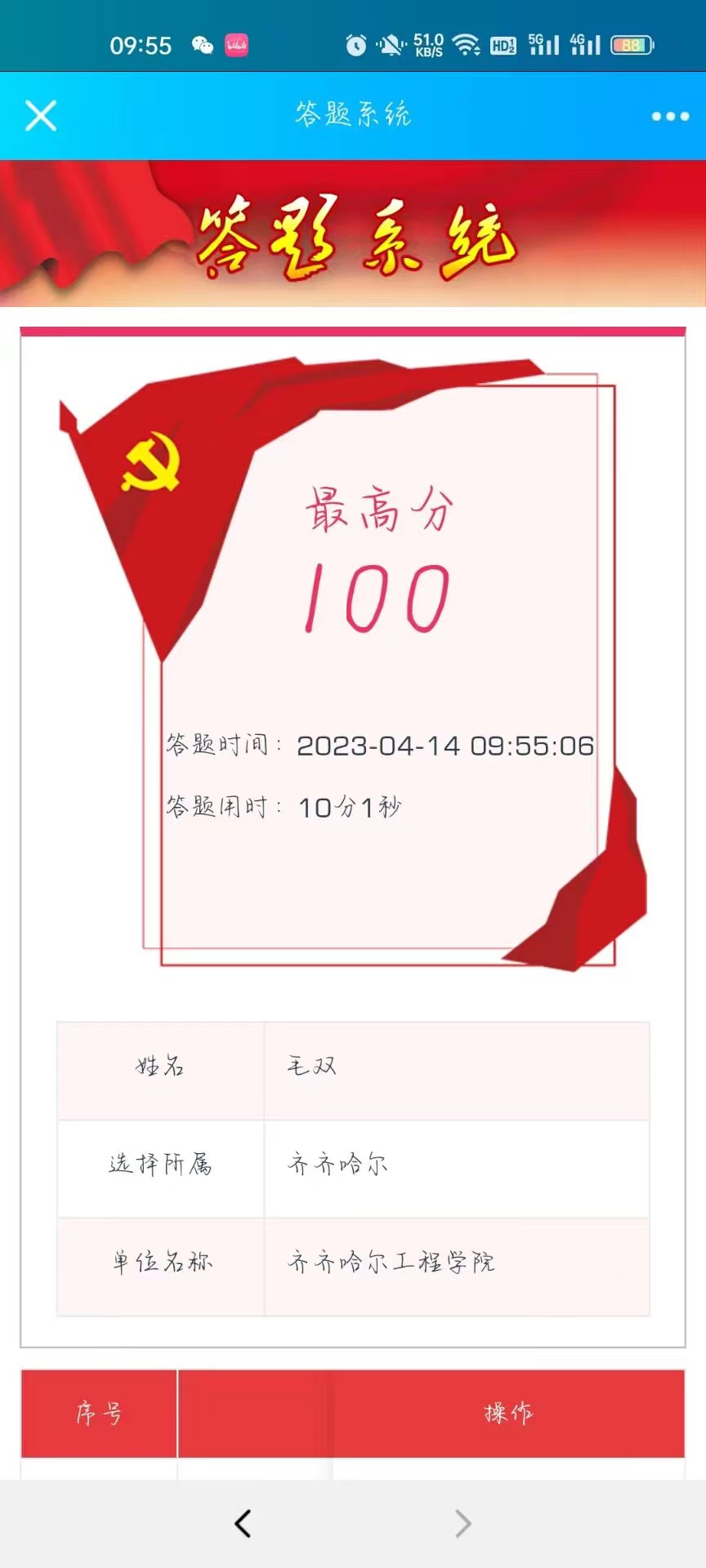
Task: Open the three-dot more options menu
Action: click(670, 117)
